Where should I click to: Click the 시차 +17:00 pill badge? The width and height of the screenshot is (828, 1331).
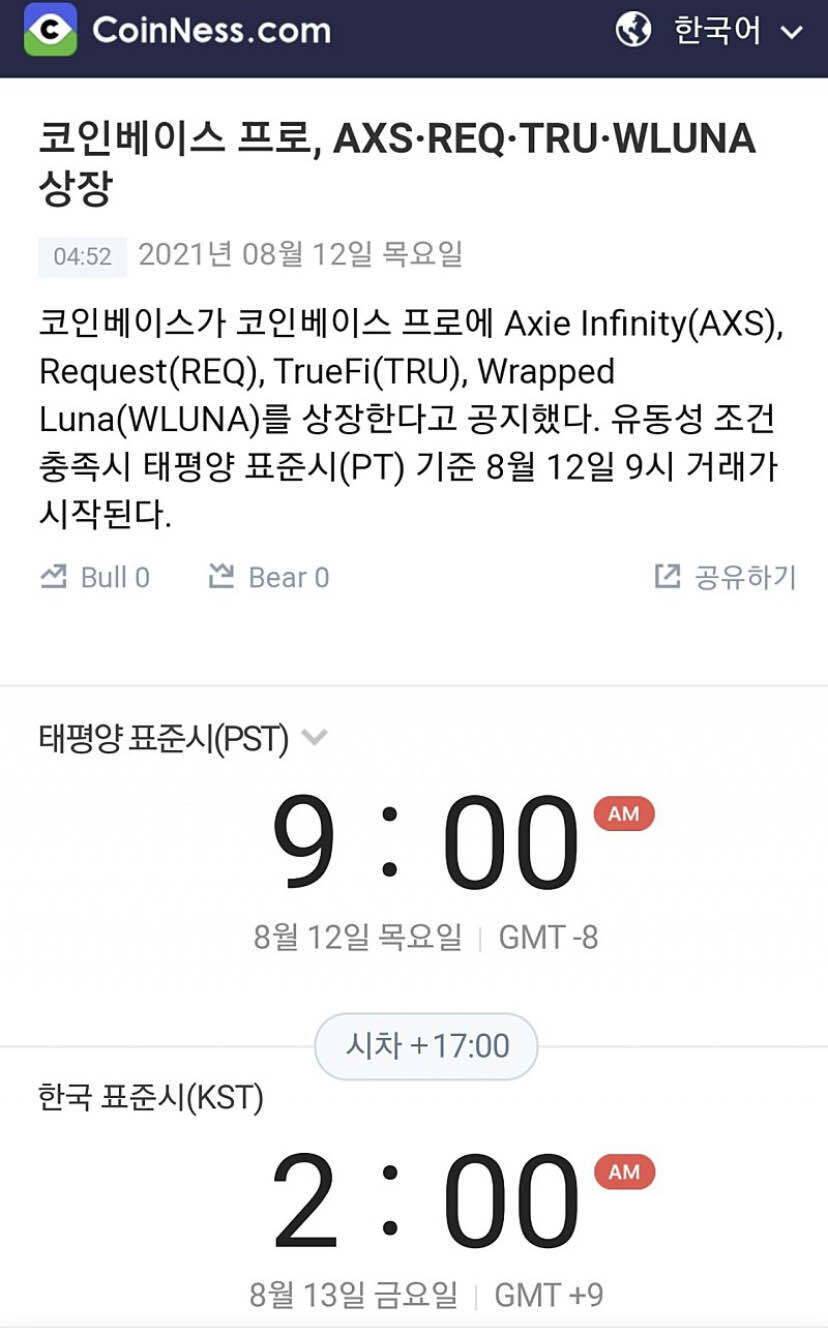tap(425, 1046)
